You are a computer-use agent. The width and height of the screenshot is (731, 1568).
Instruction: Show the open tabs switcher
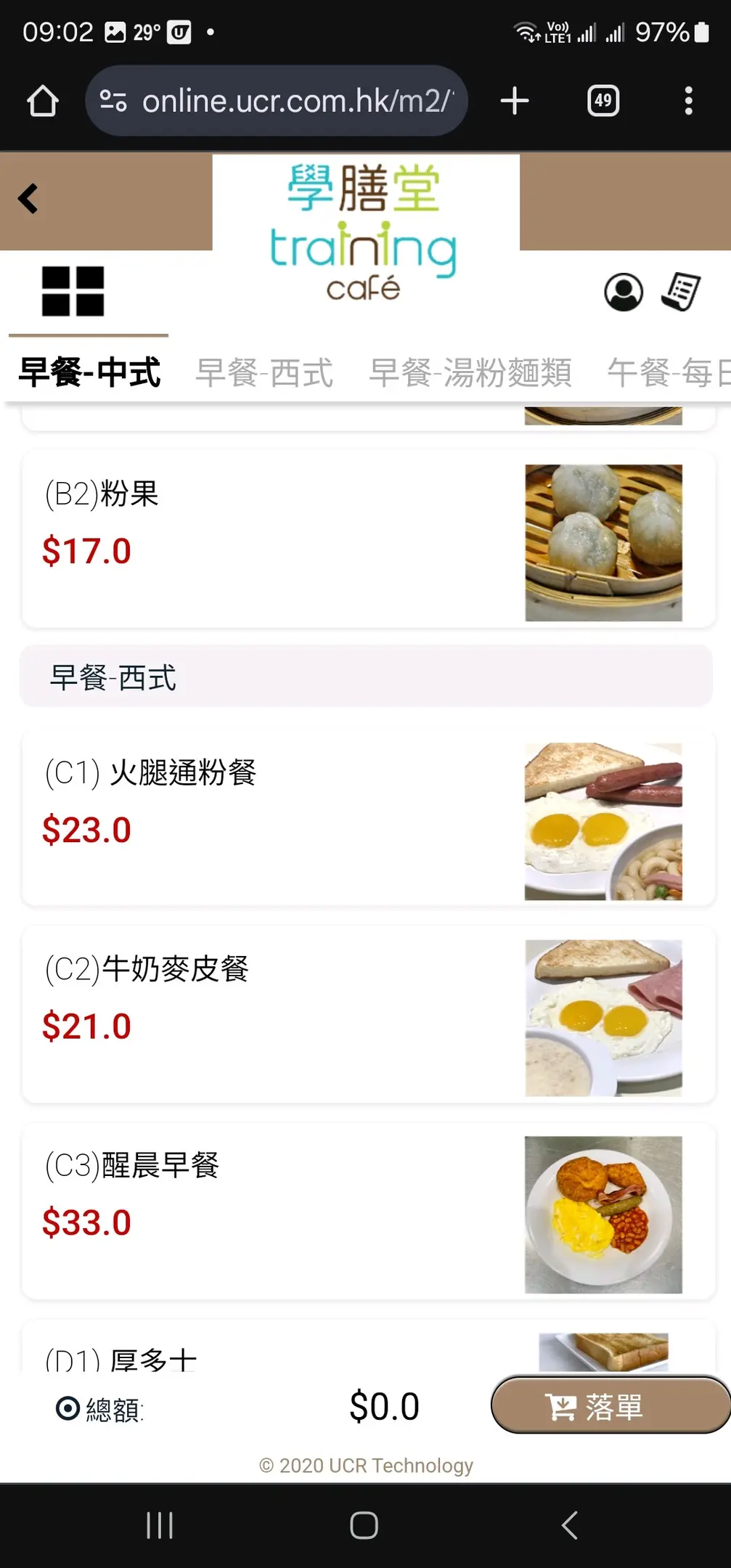(603, 101)
